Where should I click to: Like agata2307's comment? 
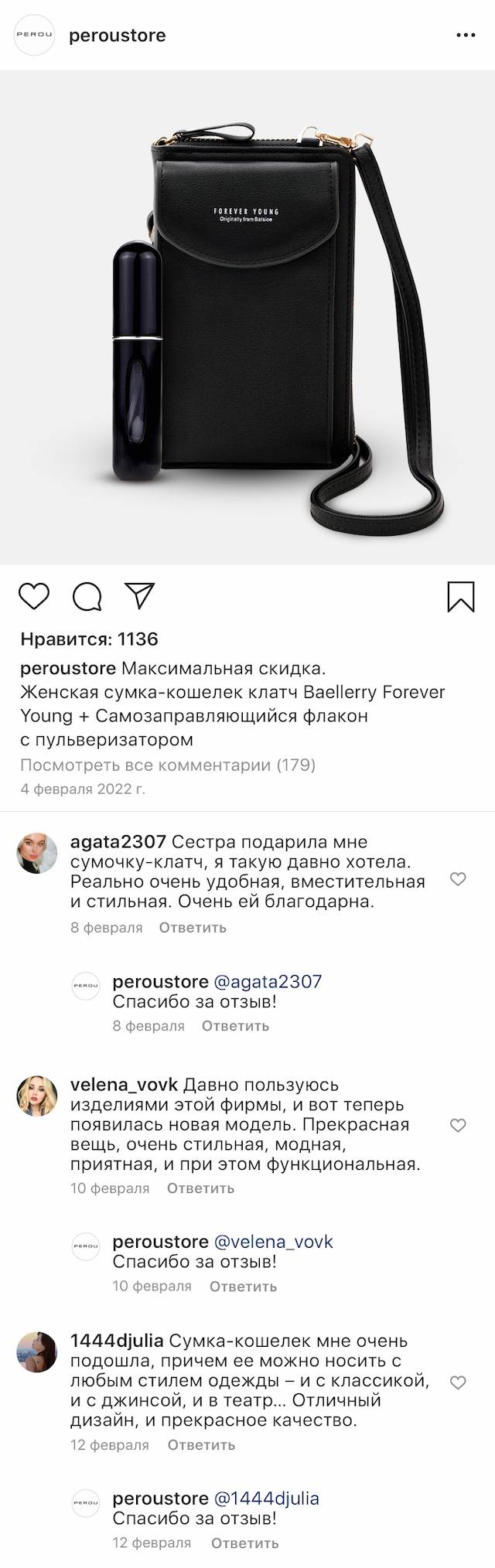(458, 879)
